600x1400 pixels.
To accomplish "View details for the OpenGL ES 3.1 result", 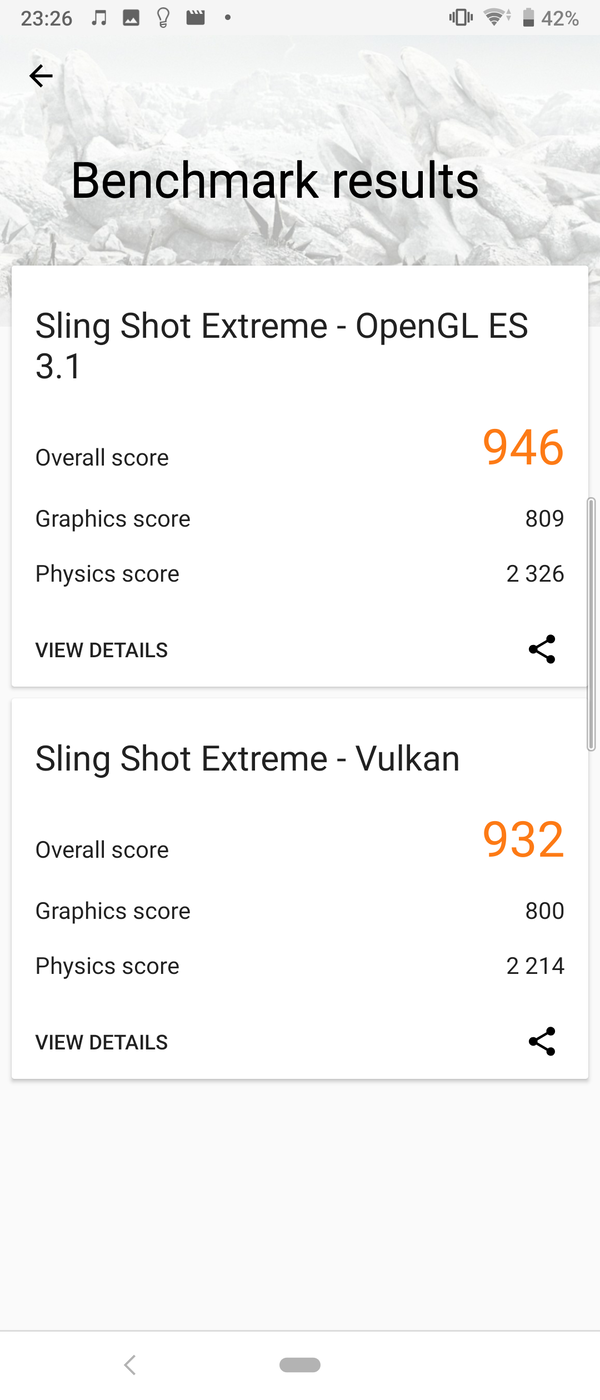I will [101, 650].
